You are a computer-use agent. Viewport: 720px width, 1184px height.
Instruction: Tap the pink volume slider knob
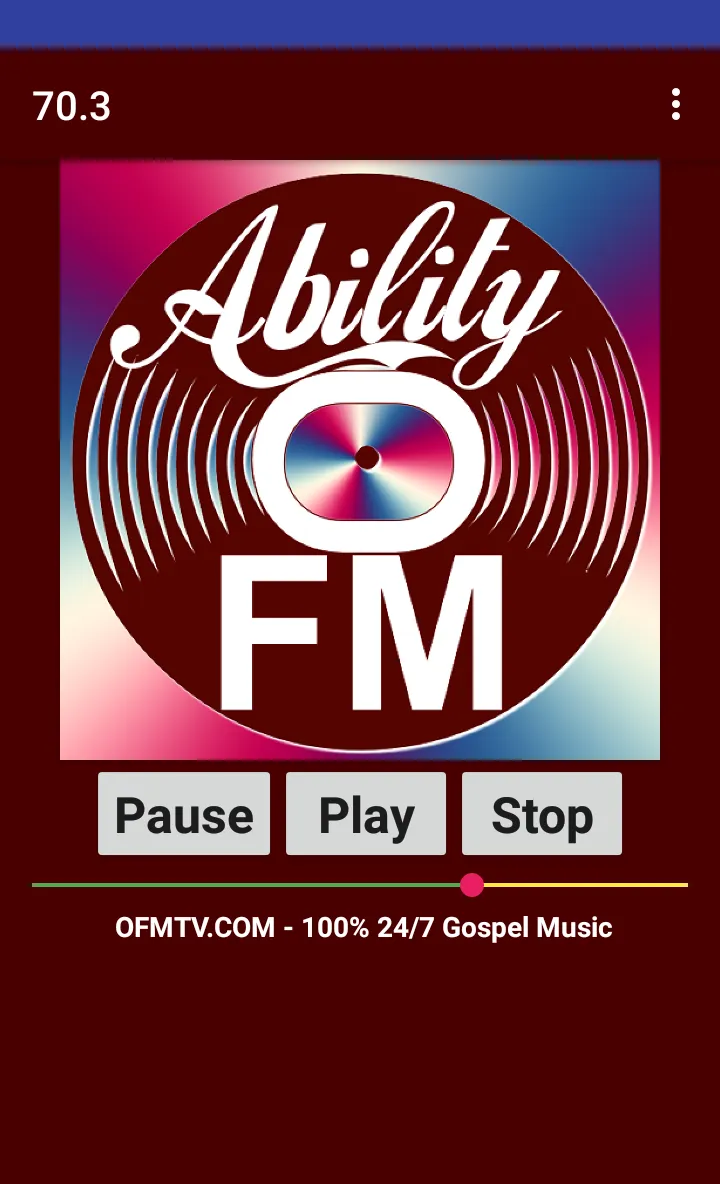[472, 884]
